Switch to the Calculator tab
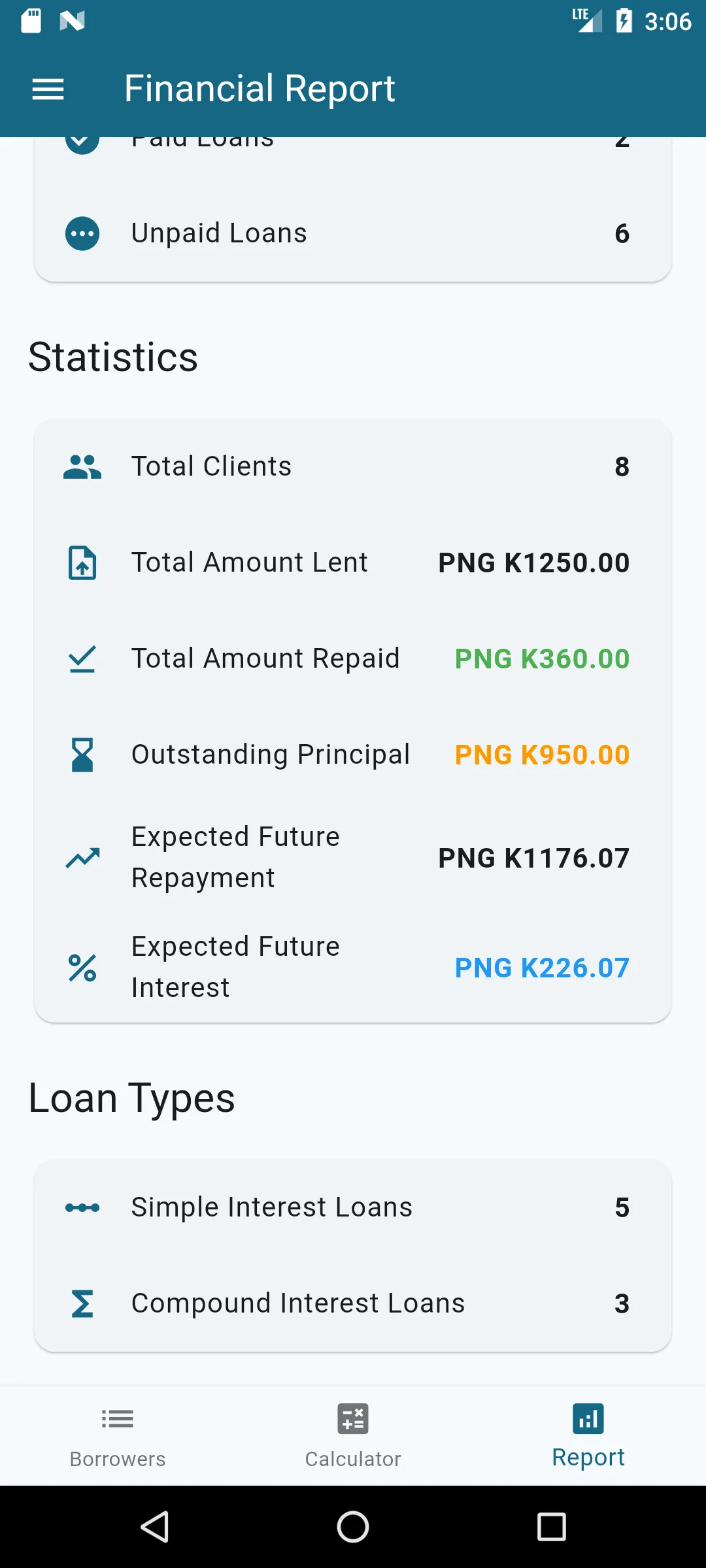 (353, 1437)
